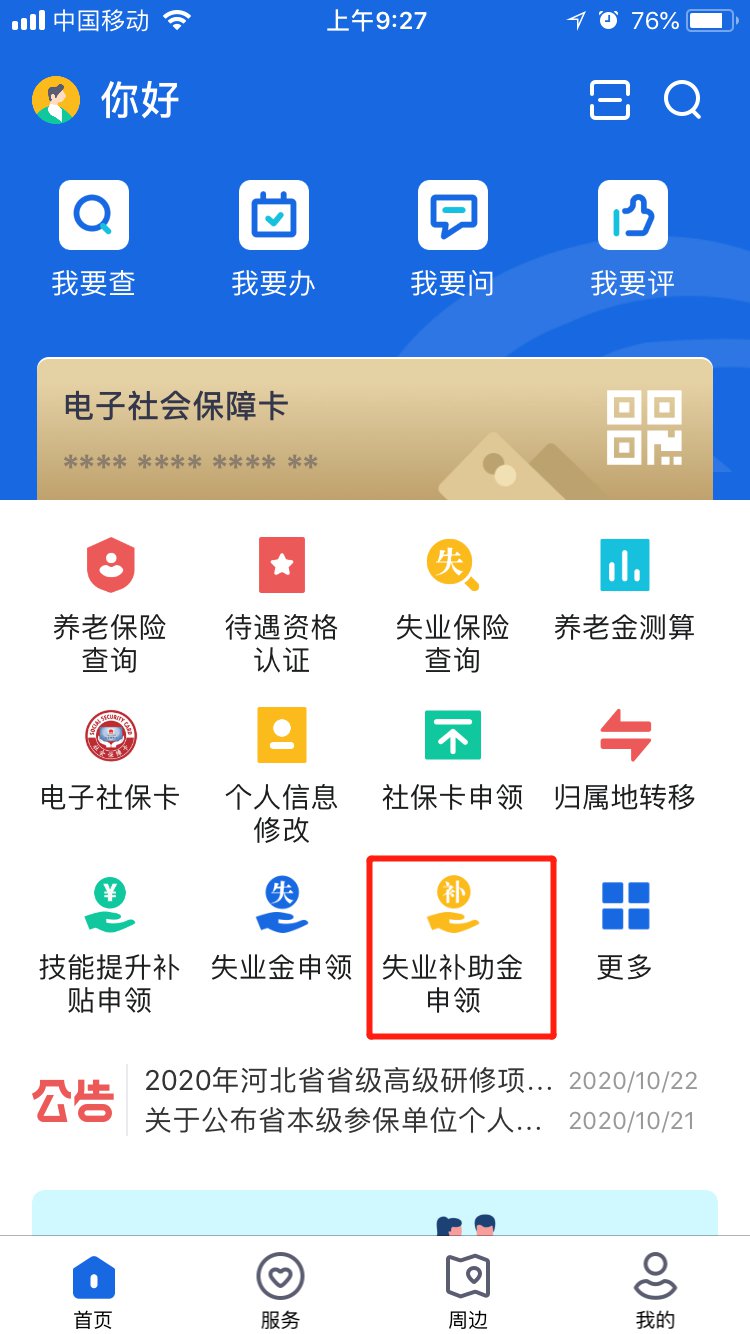The image size is (750, 1334).
Task: Open the profile avatar
Action: click(x=56, y=100)
